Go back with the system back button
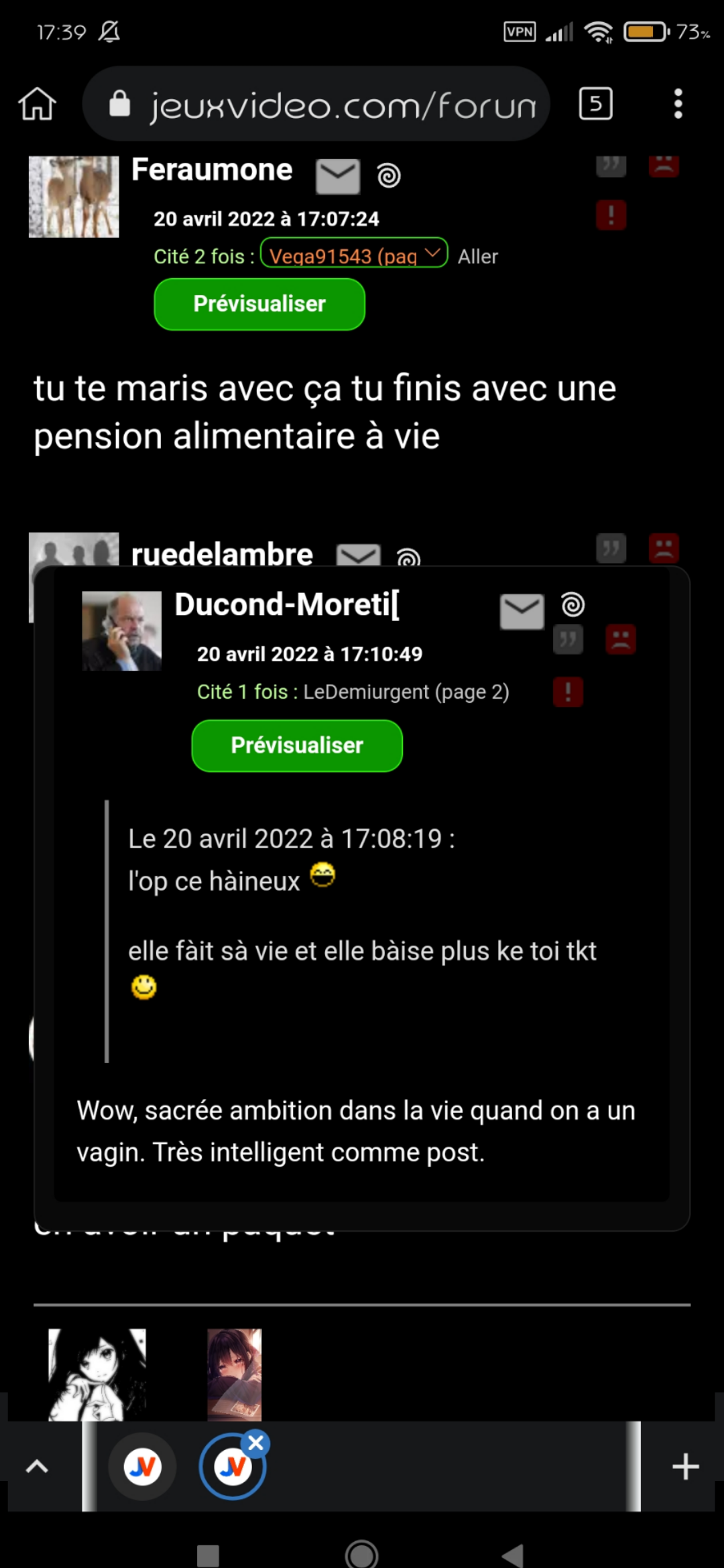This screenshot has height=1568, width=724. coord(513,1555)
